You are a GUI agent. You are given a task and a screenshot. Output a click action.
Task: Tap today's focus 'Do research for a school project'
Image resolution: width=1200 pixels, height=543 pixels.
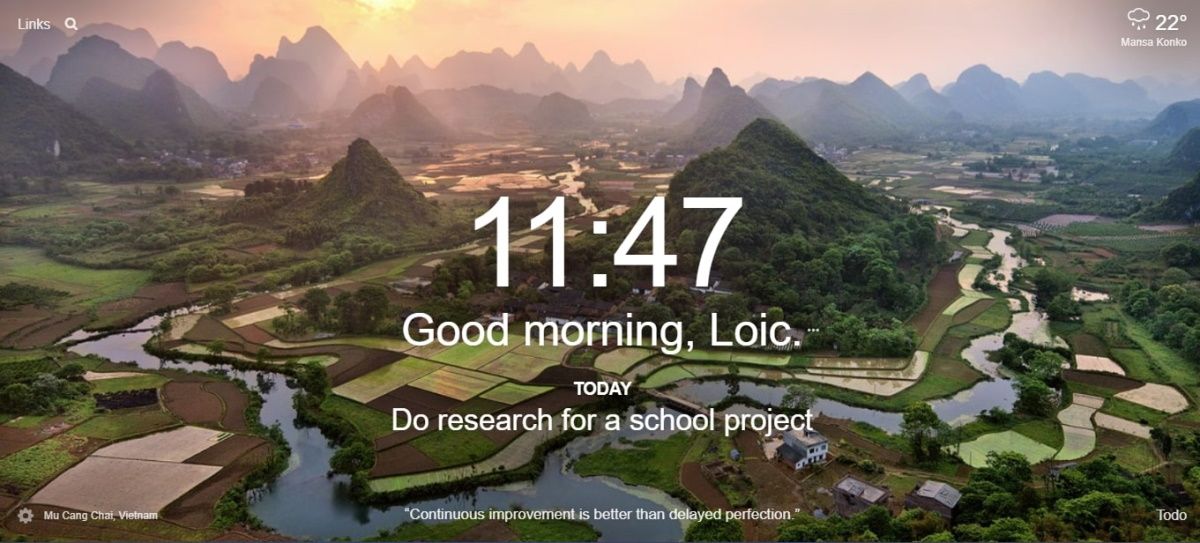[602, 420]
